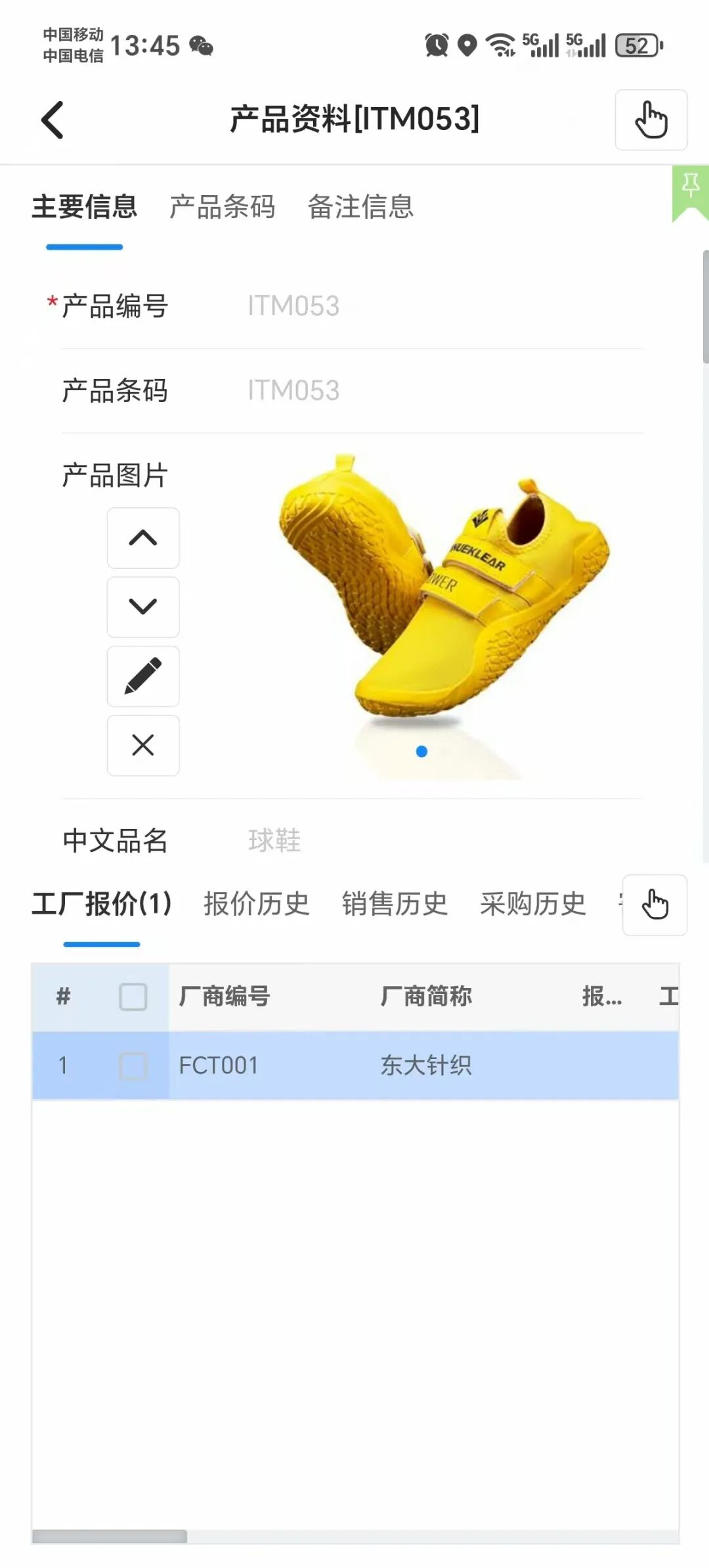Tap the hand gesture icon in the top bar
Viewport: 709px width, 1568px height.
[x=651, y=120]
